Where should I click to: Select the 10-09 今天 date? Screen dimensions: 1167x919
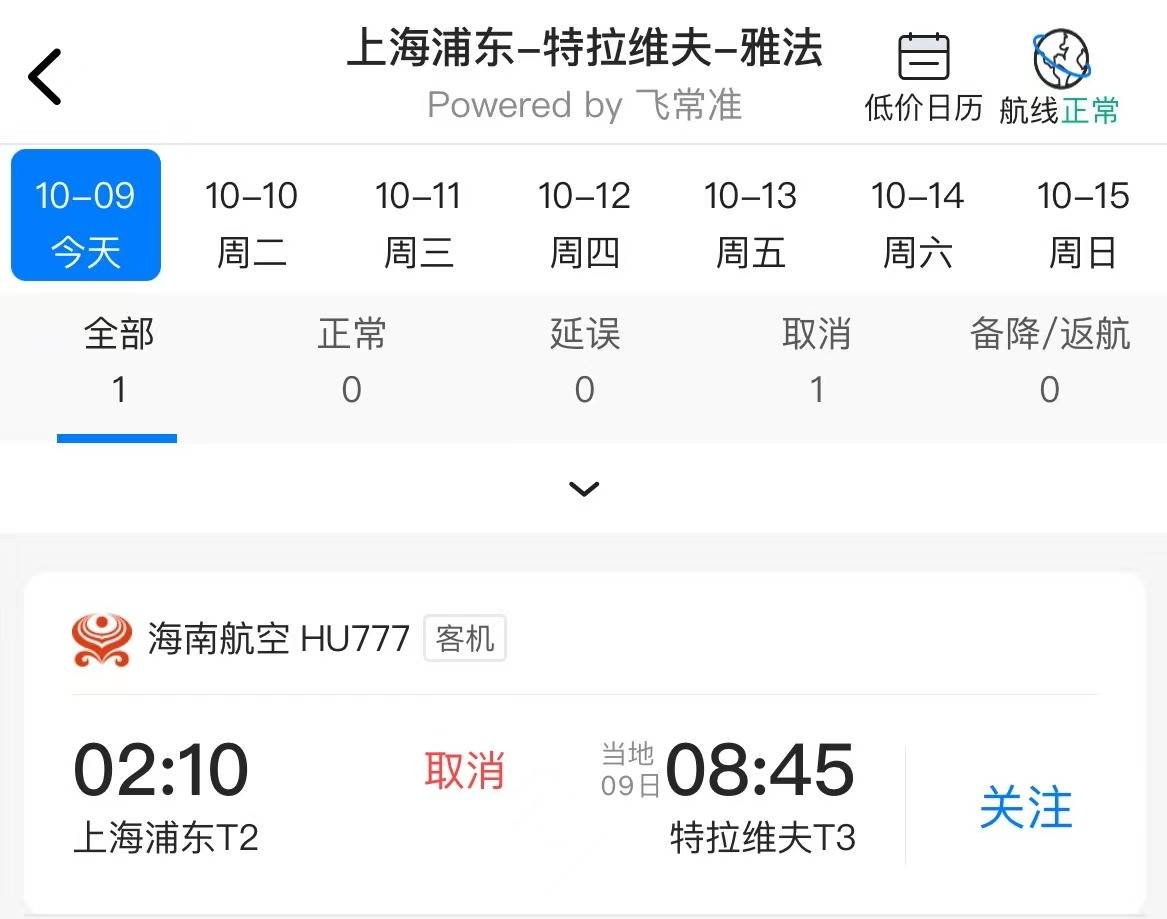click(86, 223)
